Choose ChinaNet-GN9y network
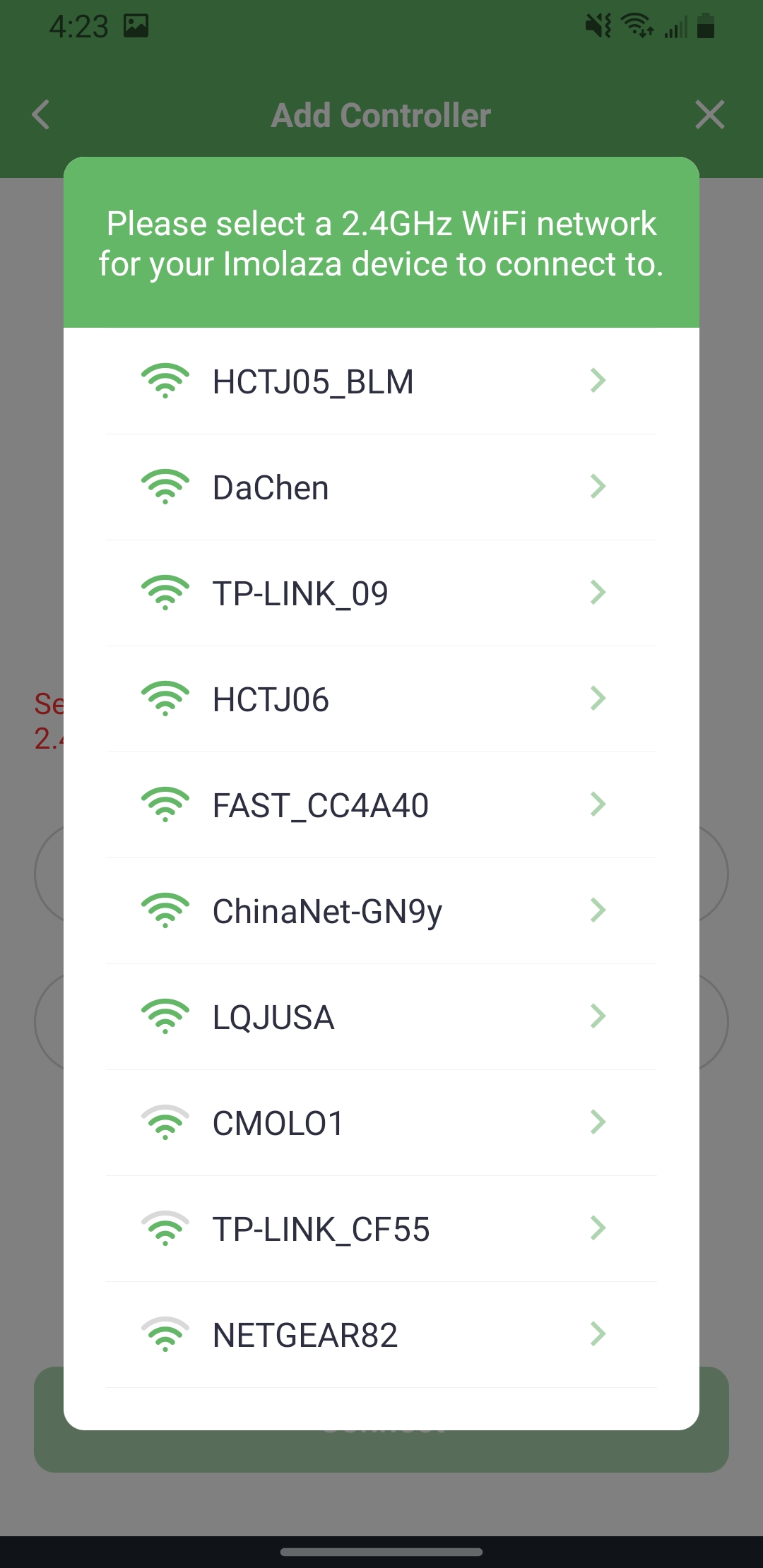Viewport: 763px width, 1568px height. click(381, 911)
